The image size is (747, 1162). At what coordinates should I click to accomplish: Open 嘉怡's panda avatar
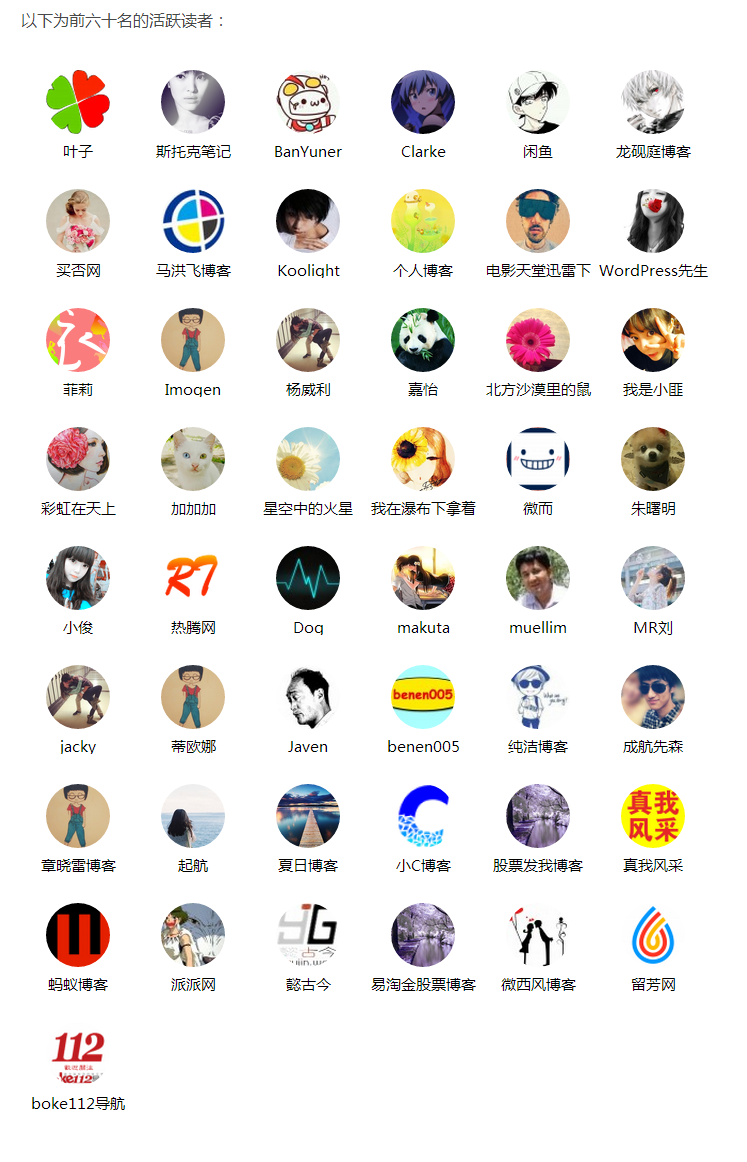423,340
